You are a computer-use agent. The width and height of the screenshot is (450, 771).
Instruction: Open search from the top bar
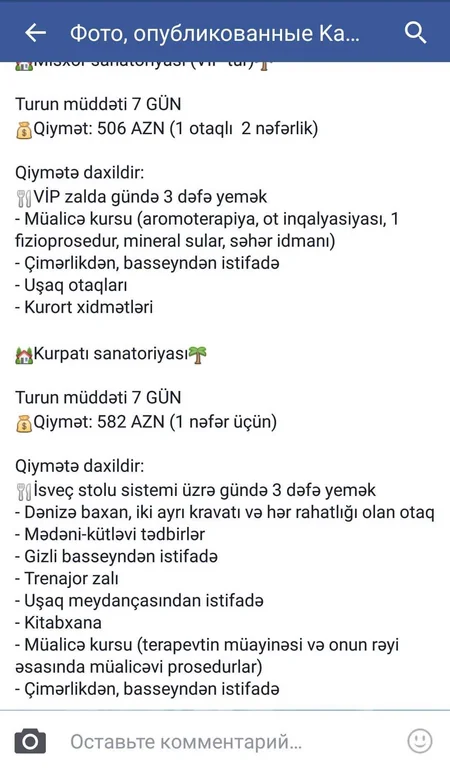[415, 33]
